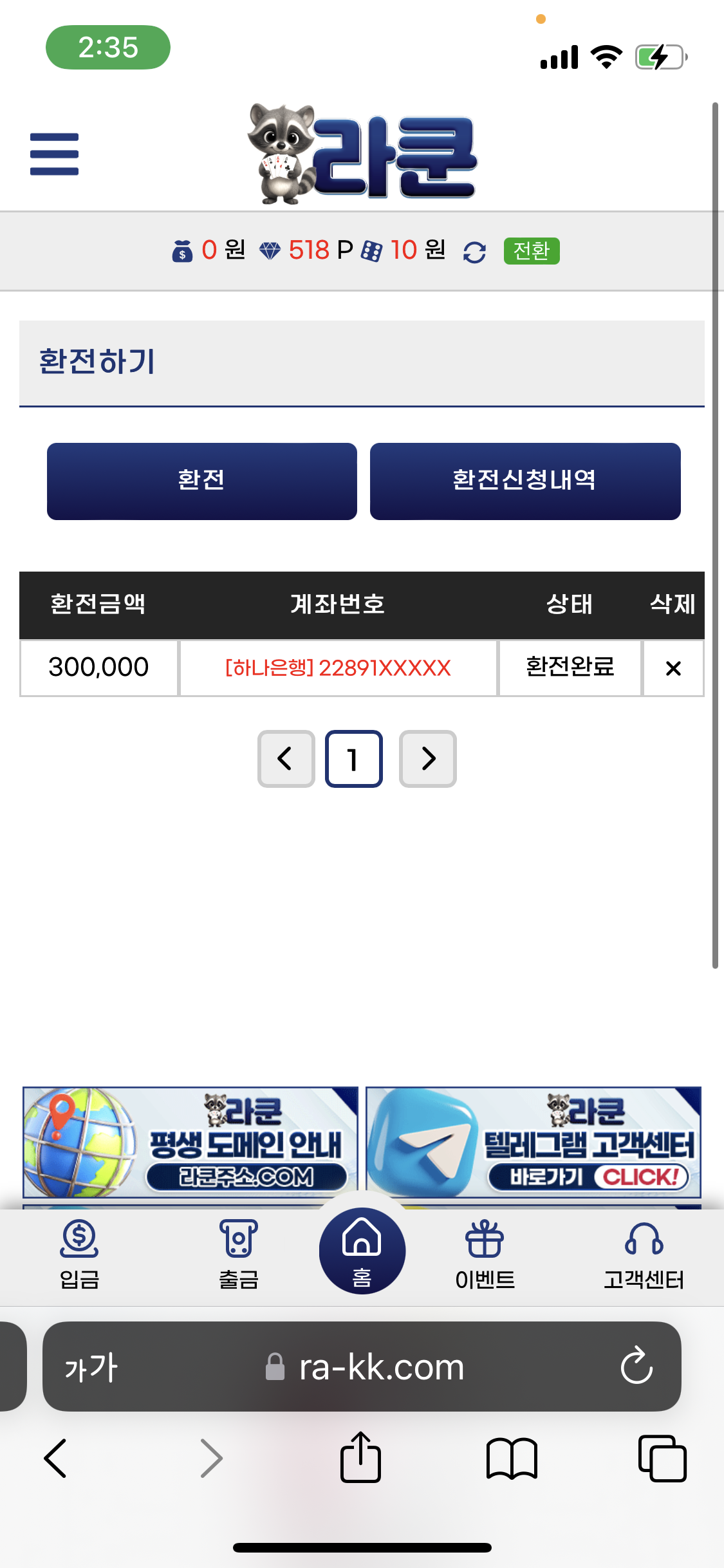Tap the green 전환 button
Viewport: 724px width, 1568px height.
pyautogui.click(x=531, y=251)
